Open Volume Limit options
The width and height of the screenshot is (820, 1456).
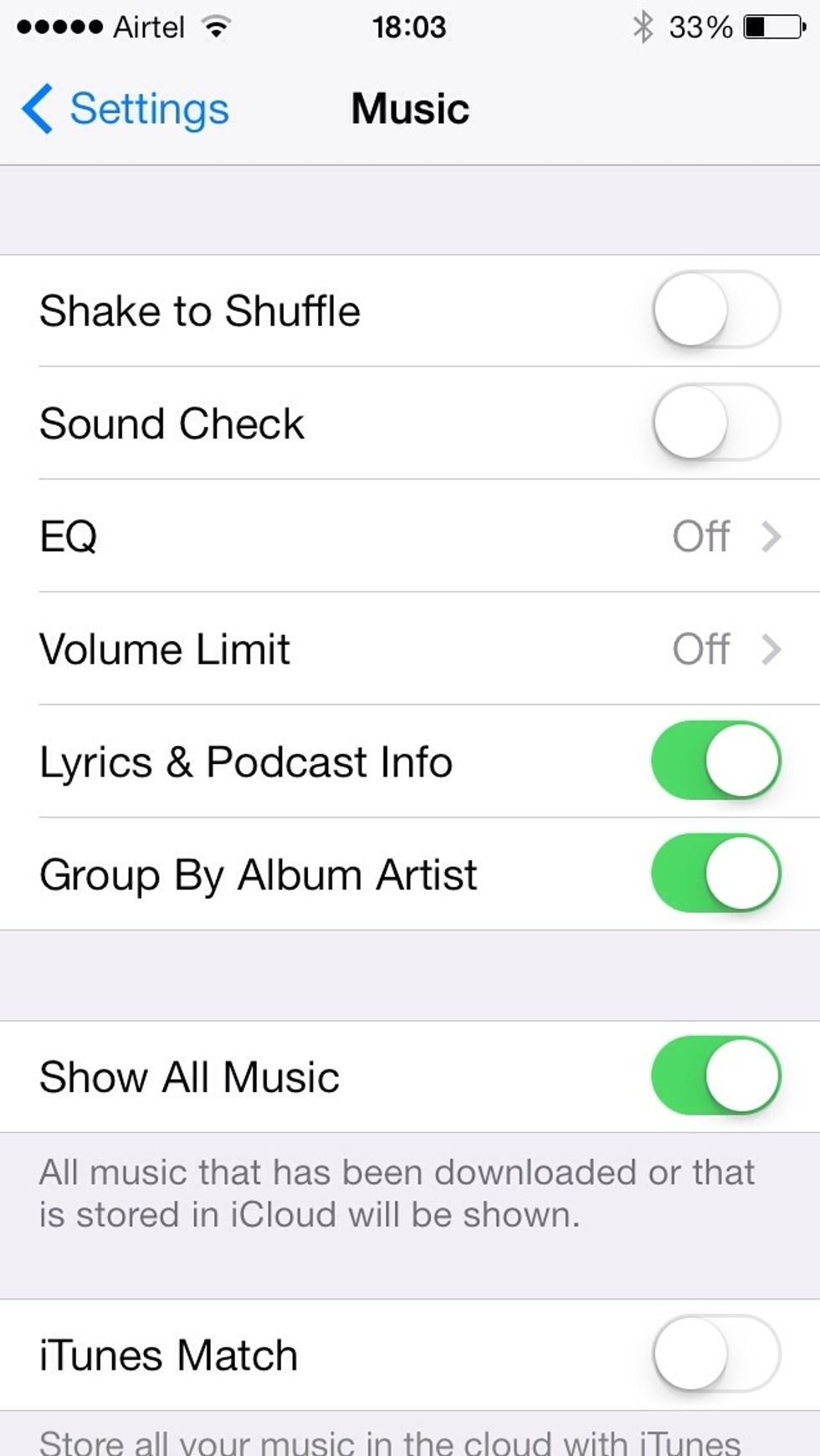(410, 649)
